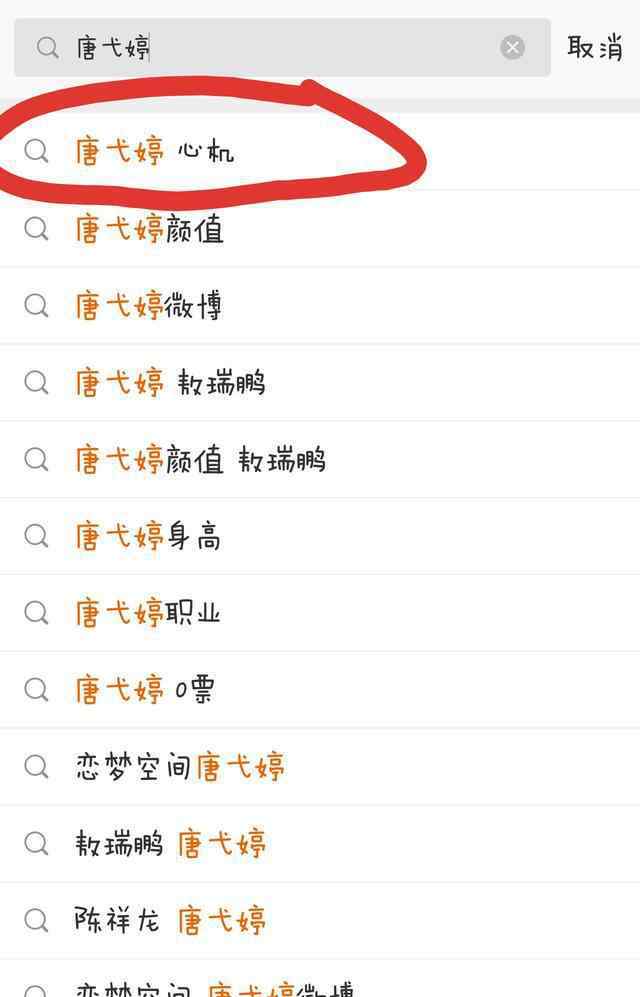640x997 pixels.
Task: Cancel the search with 取消
Action: tap(595, 47)
